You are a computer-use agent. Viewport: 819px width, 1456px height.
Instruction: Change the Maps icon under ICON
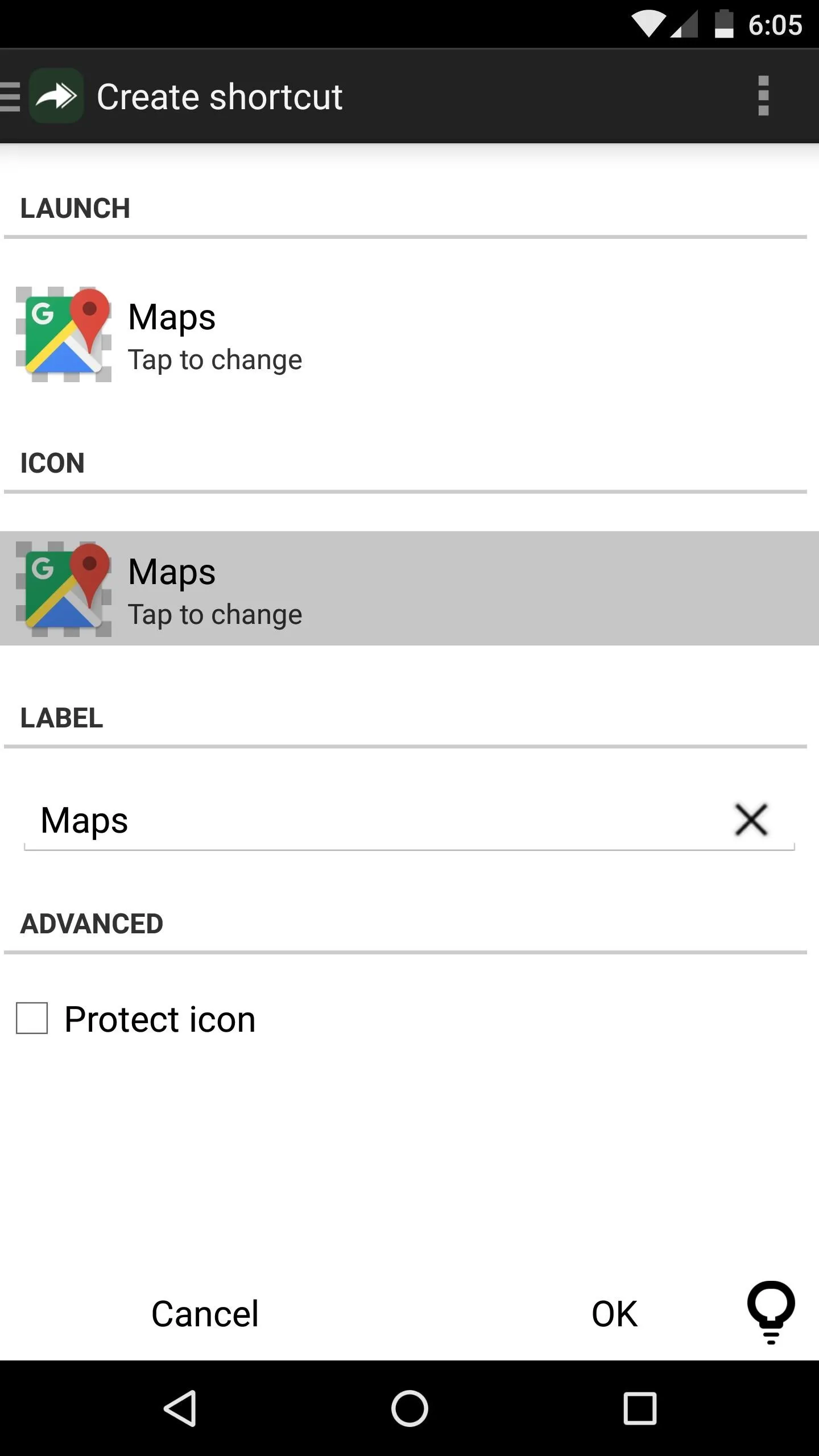[x=409, y=589]
